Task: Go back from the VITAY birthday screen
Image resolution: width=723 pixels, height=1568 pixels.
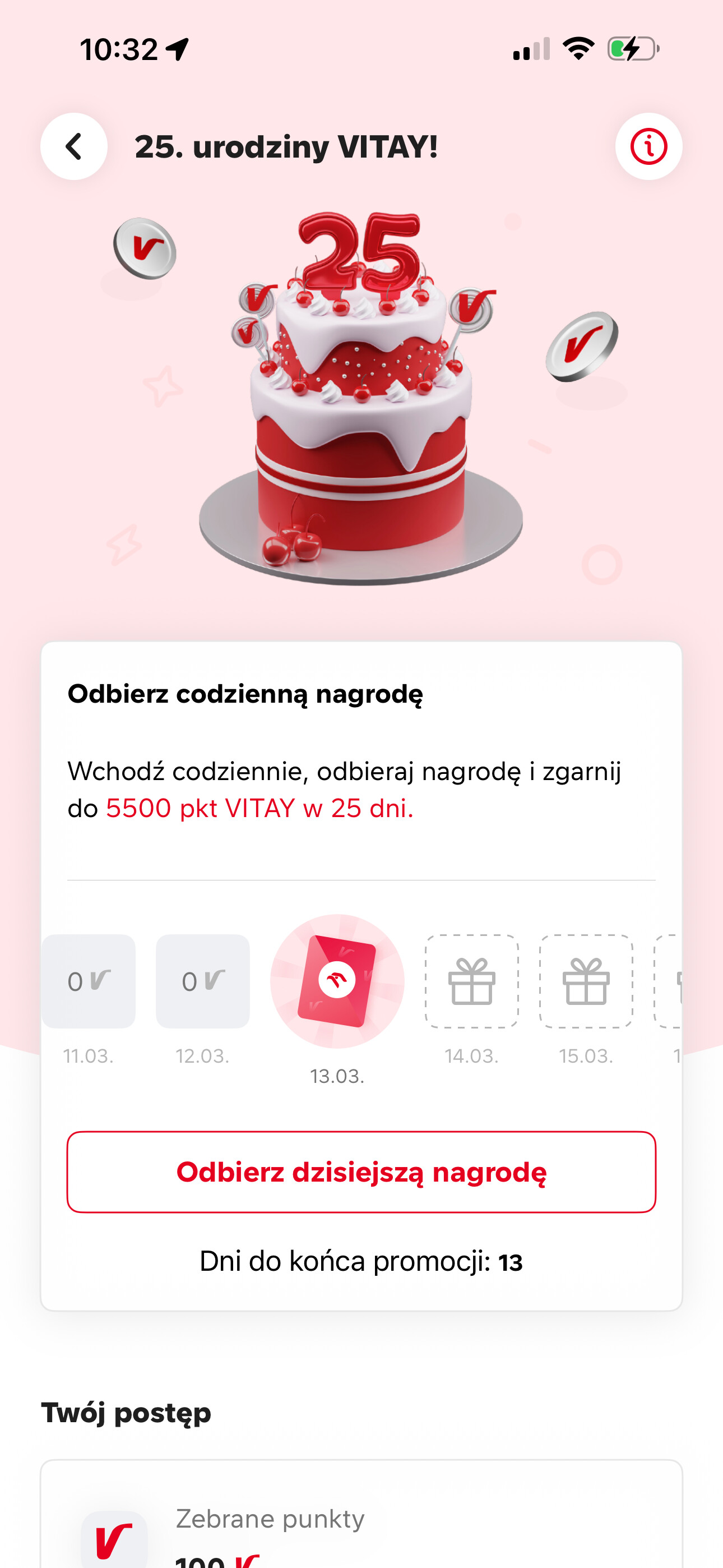Action: tap(73, 147)
